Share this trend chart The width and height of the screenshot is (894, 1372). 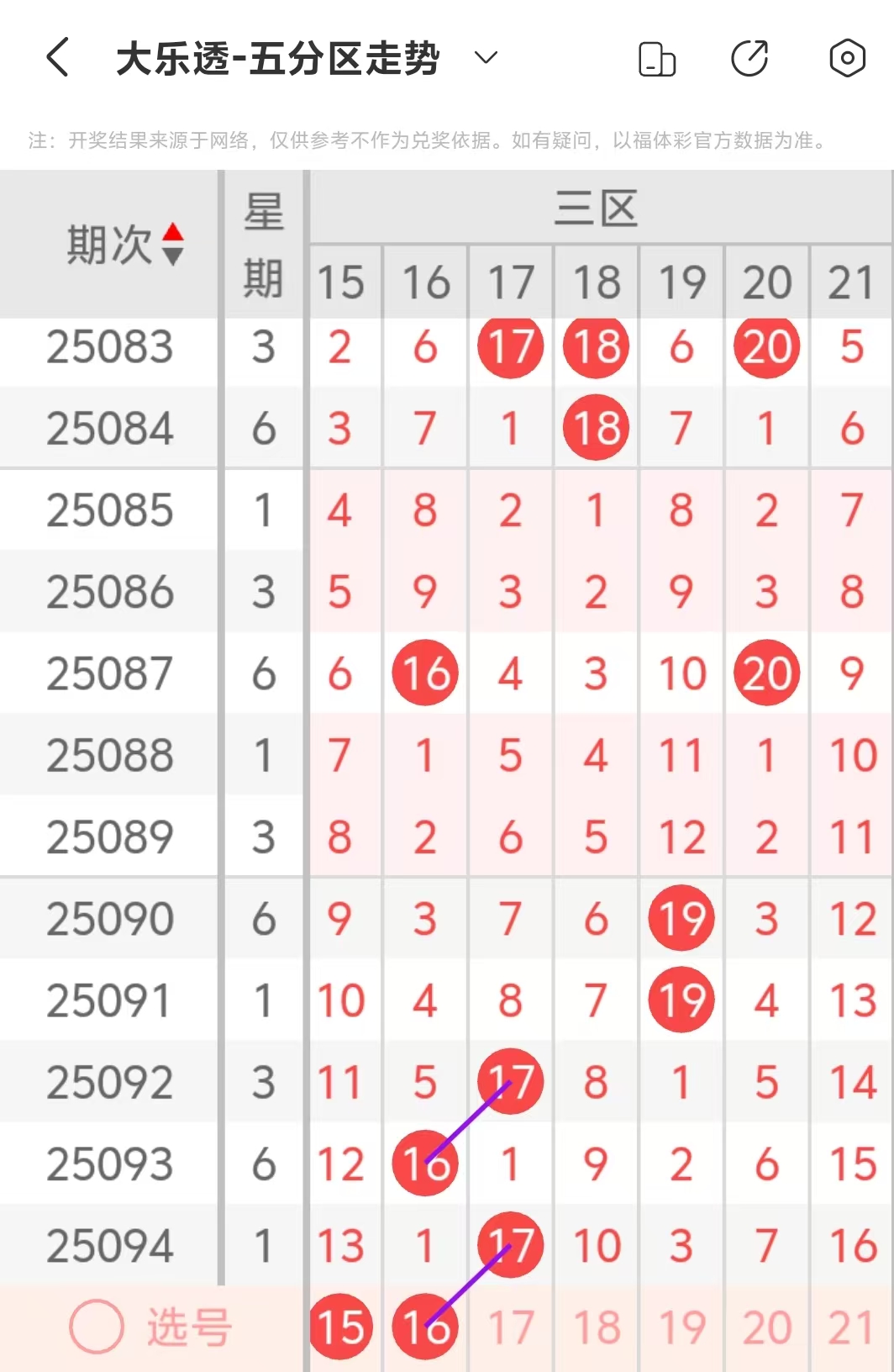point(749,58)
